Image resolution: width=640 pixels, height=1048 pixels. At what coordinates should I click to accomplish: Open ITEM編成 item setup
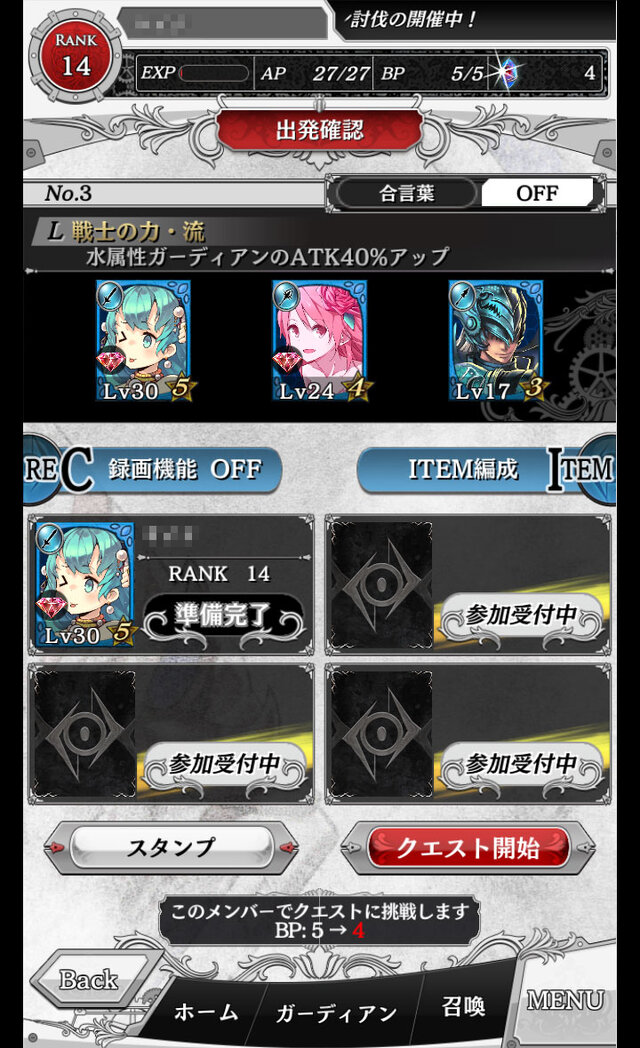click(464, 470)
